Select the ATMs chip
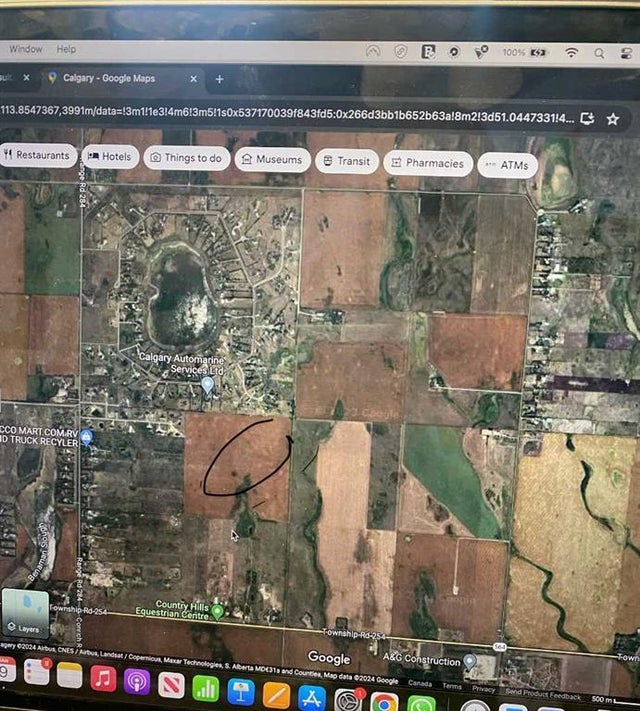Image resolution: width=640 pixels, height=711 pixels. tap(507, 165)
